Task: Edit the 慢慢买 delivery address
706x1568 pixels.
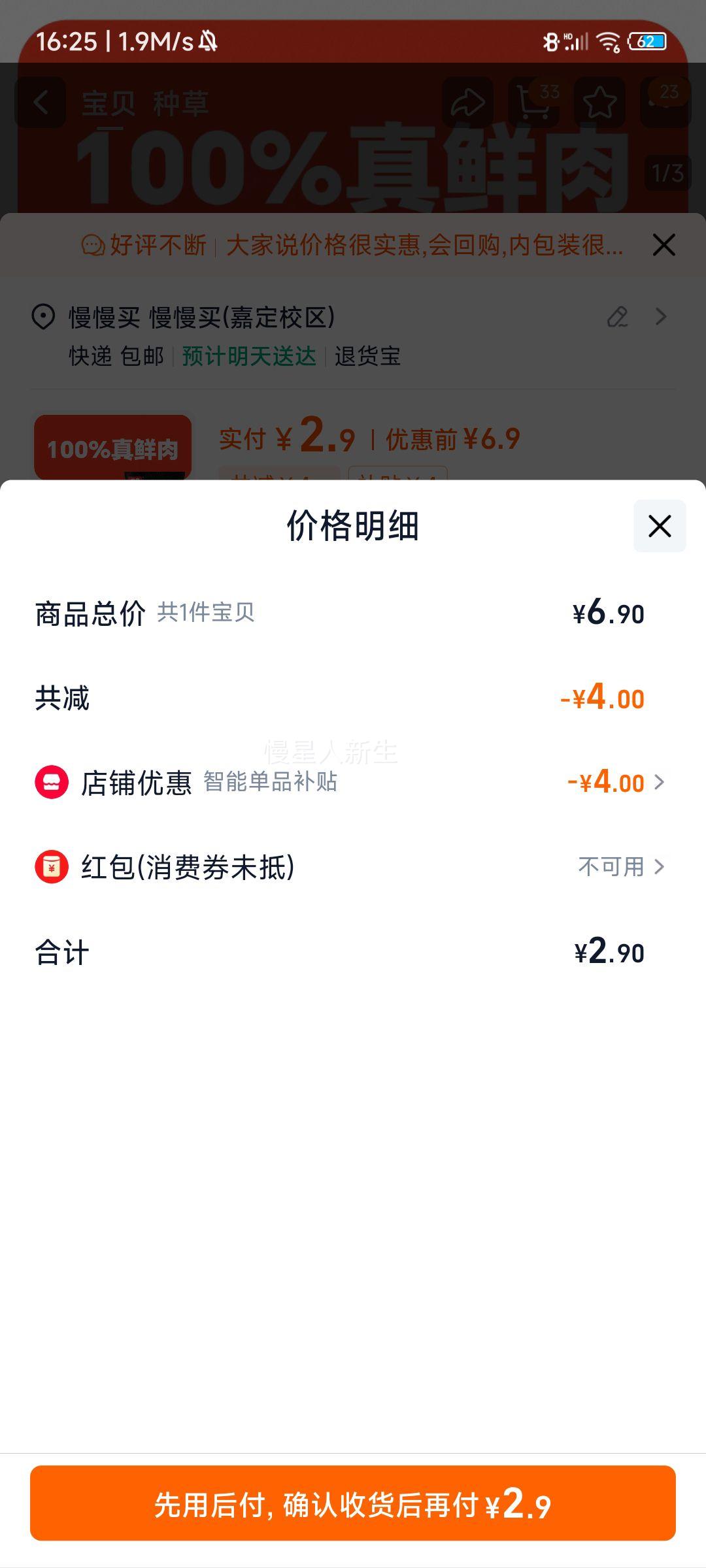Action: (x=617, y=318)
